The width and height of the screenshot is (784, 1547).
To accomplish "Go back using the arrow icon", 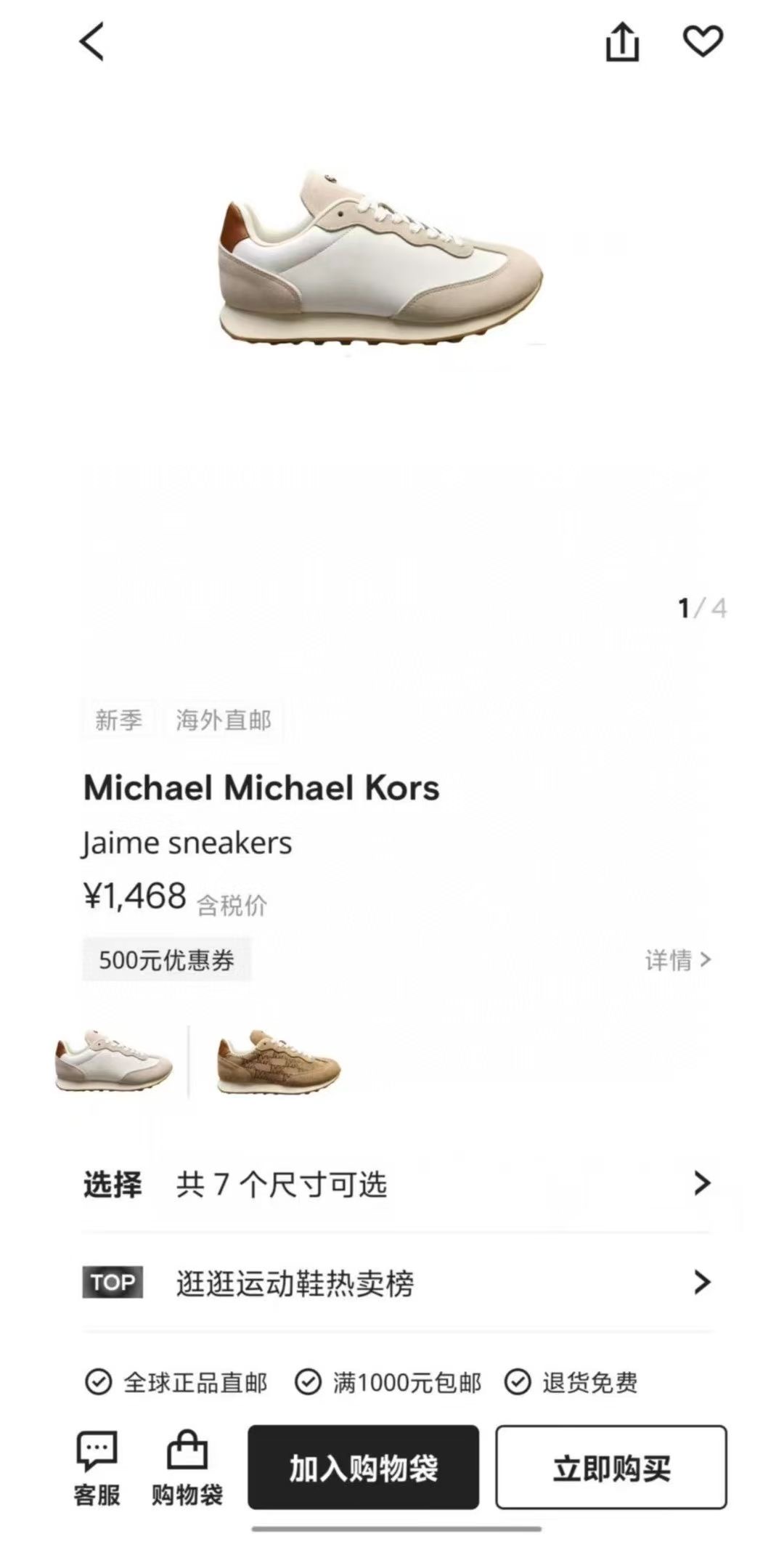I will 92,41.
